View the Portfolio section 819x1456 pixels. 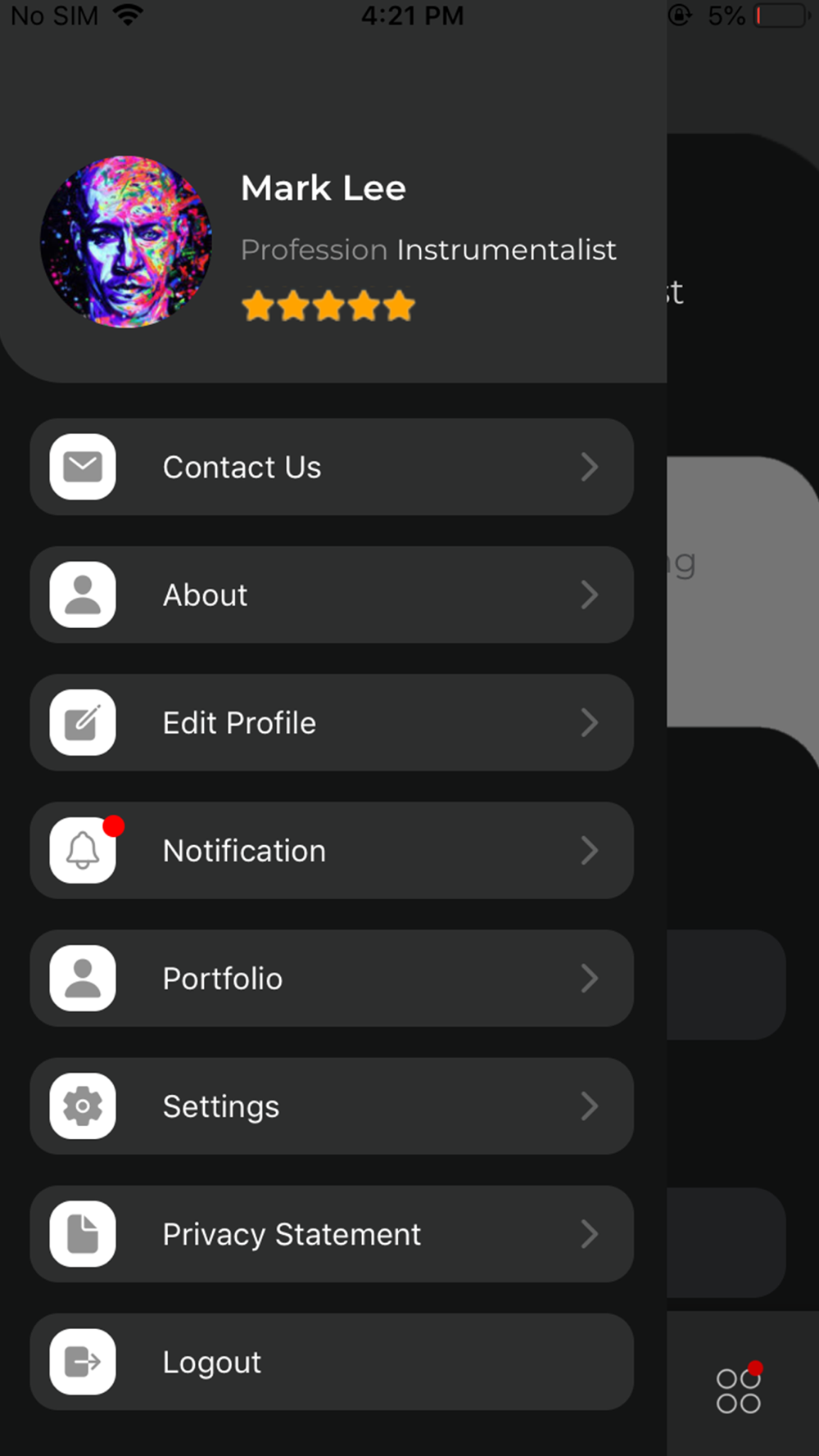[332, 978]
